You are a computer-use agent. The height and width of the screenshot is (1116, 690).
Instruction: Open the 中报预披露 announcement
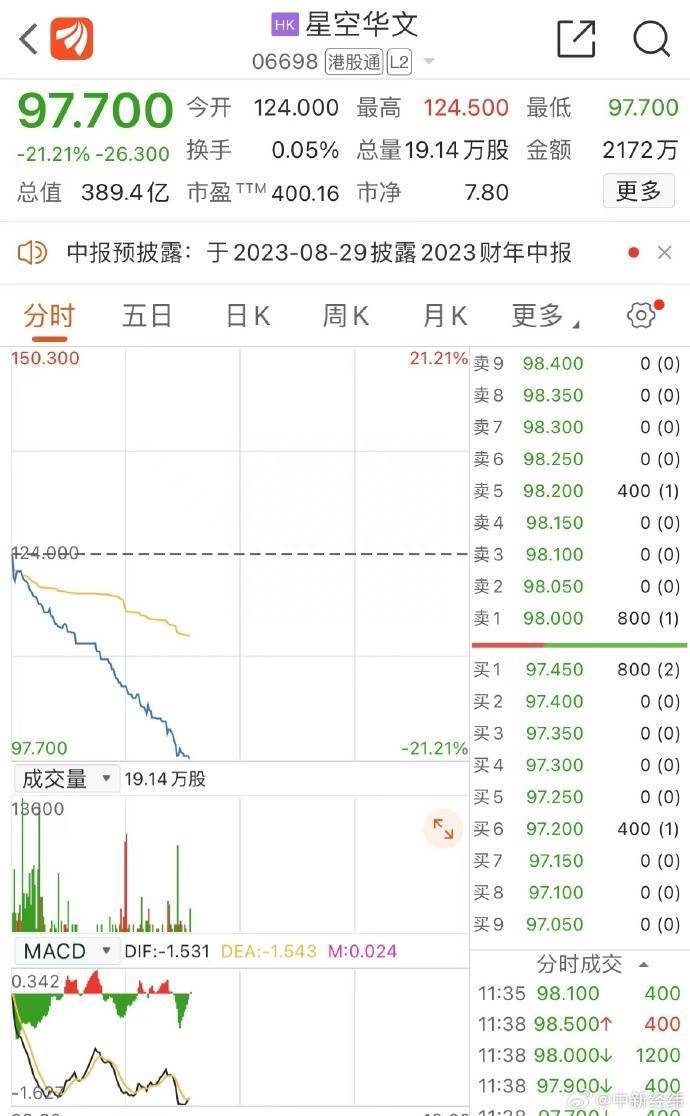point(318,253)
